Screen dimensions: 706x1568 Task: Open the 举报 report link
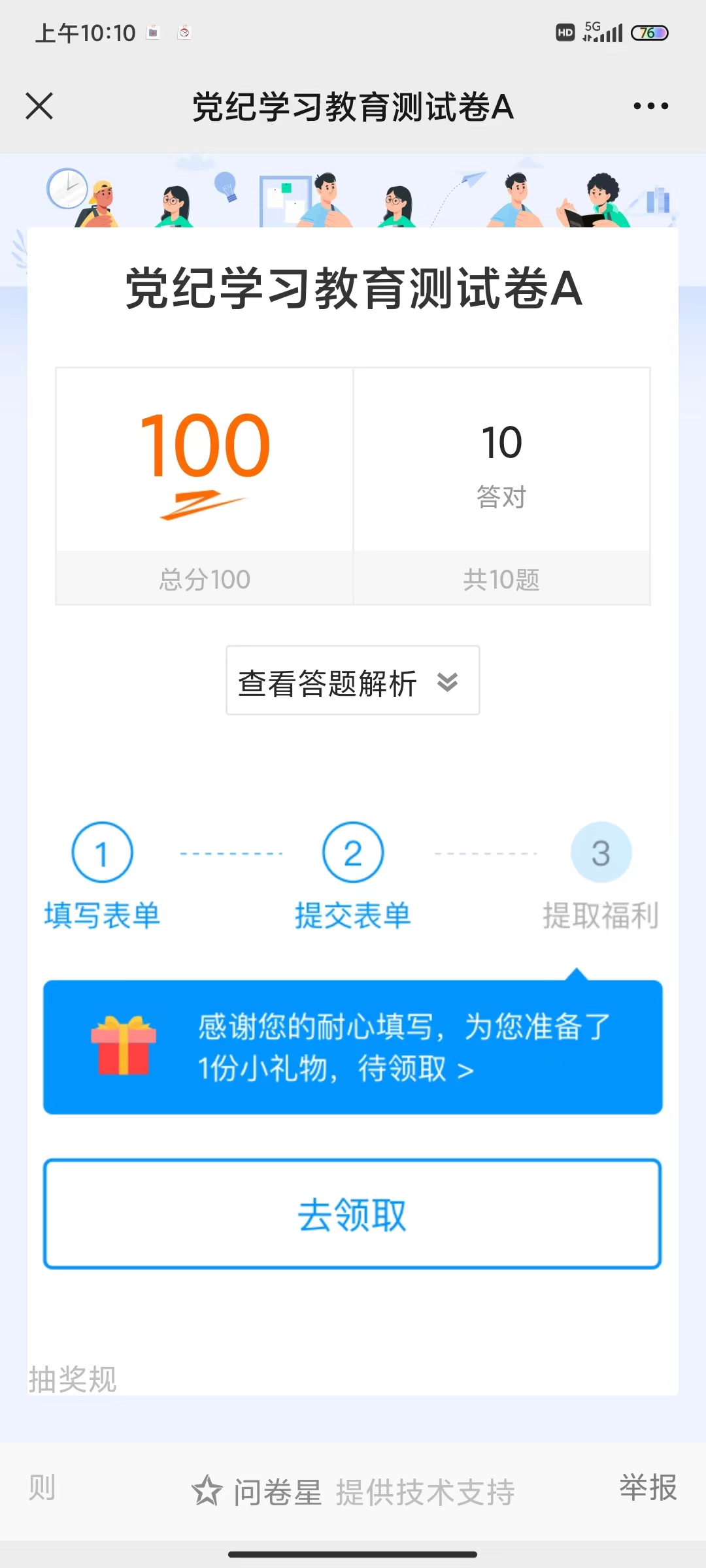(x=647, y=1488)
